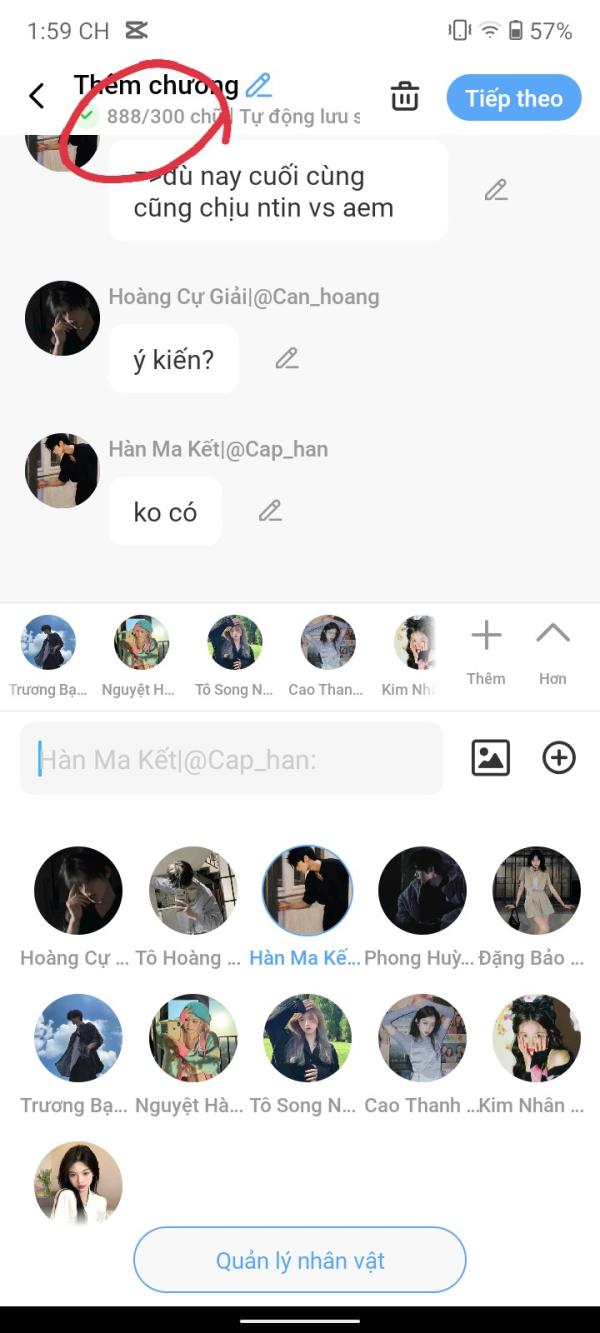Continue with the Tiếp theo button
The height and width of the screenshot is (1333, 600).
pos(514,98)
